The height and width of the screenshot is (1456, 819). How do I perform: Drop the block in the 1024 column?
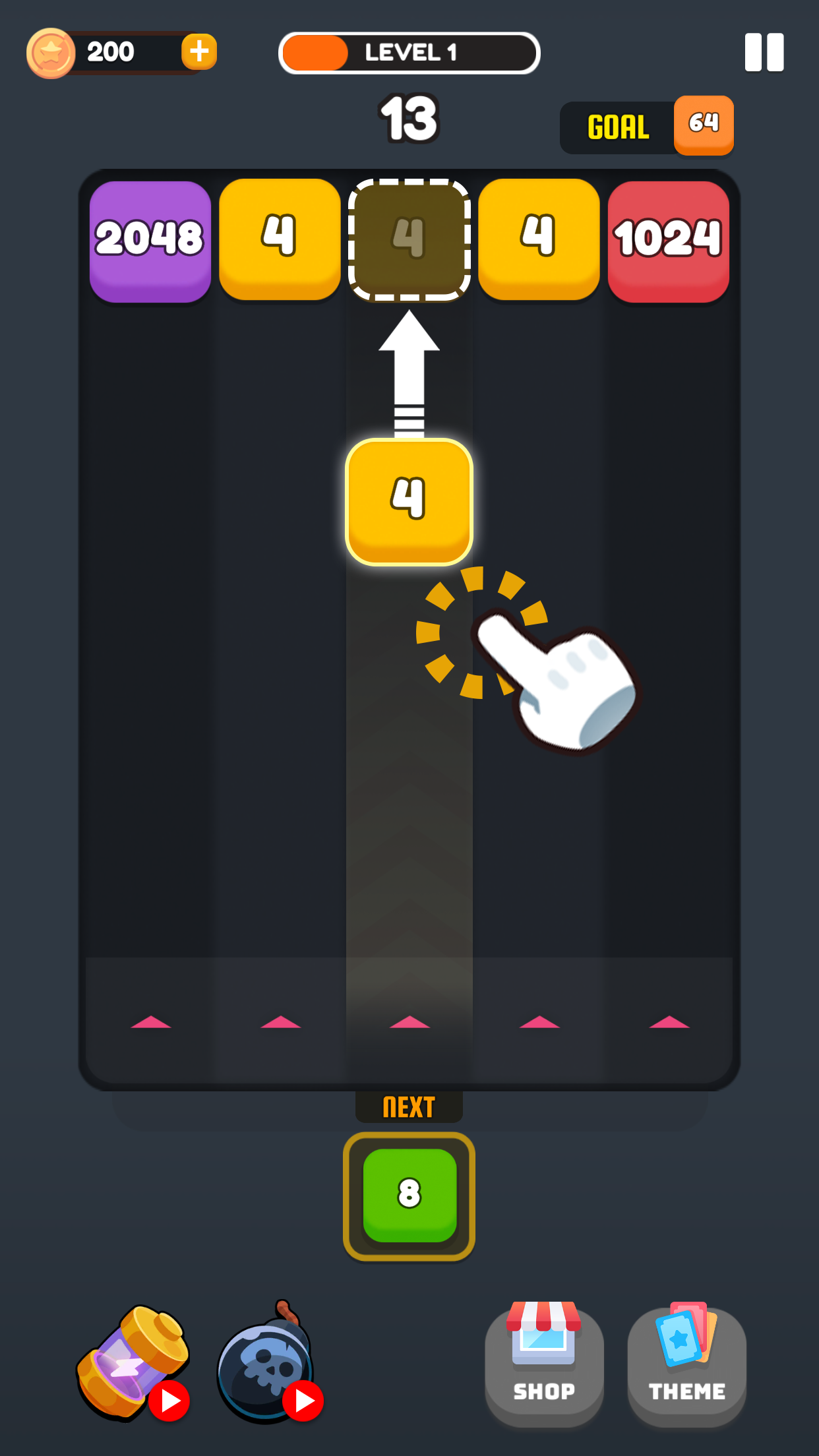coord(669,659)
